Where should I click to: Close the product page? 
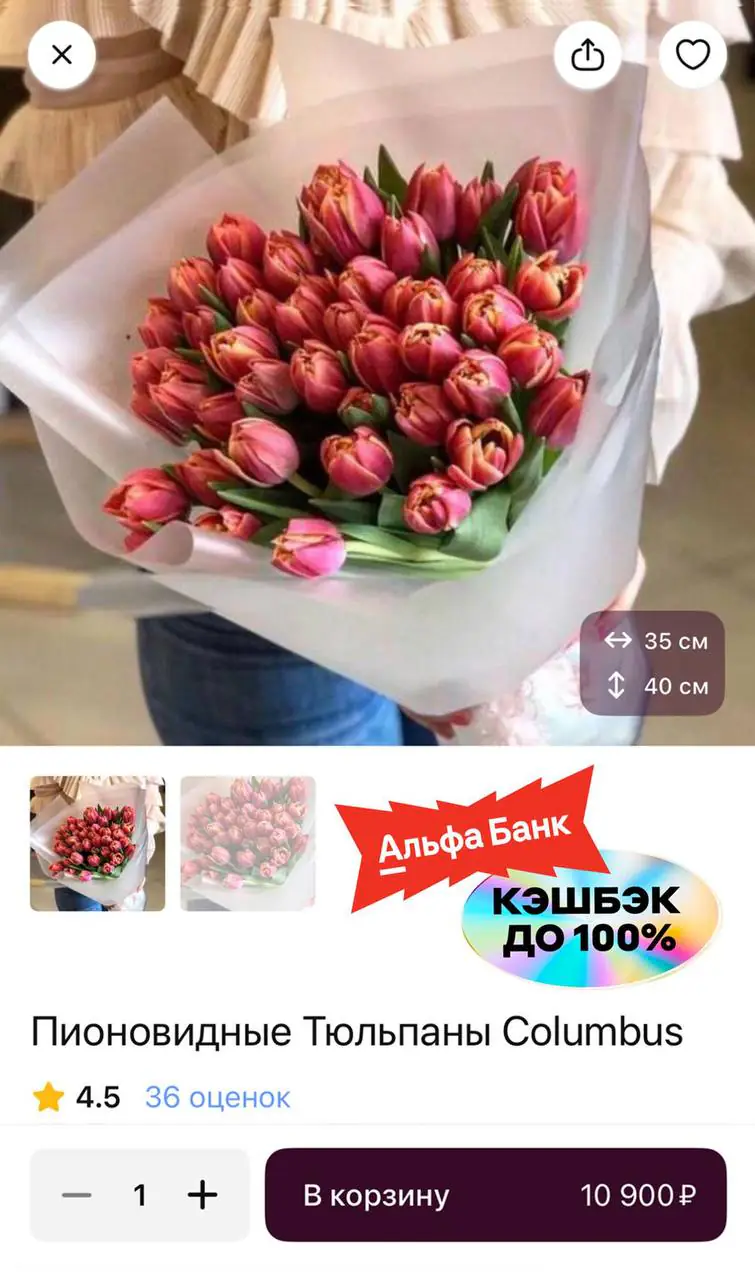tap(62, 55)
